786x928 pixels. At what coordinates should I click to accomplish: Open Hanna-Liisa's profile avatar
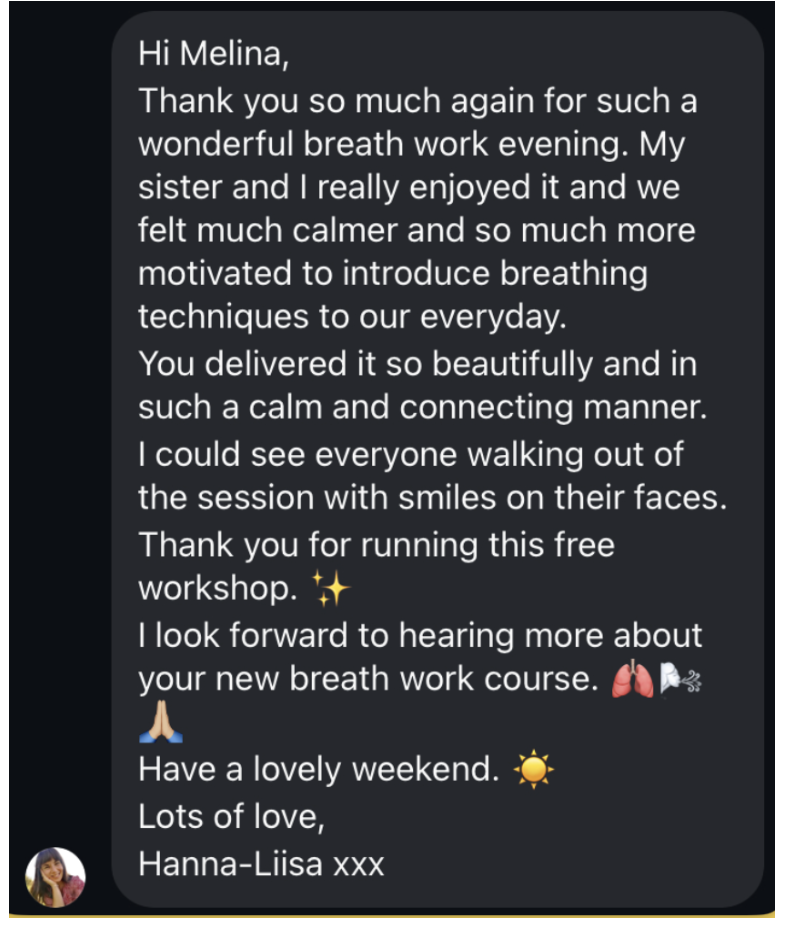point(55,877)
